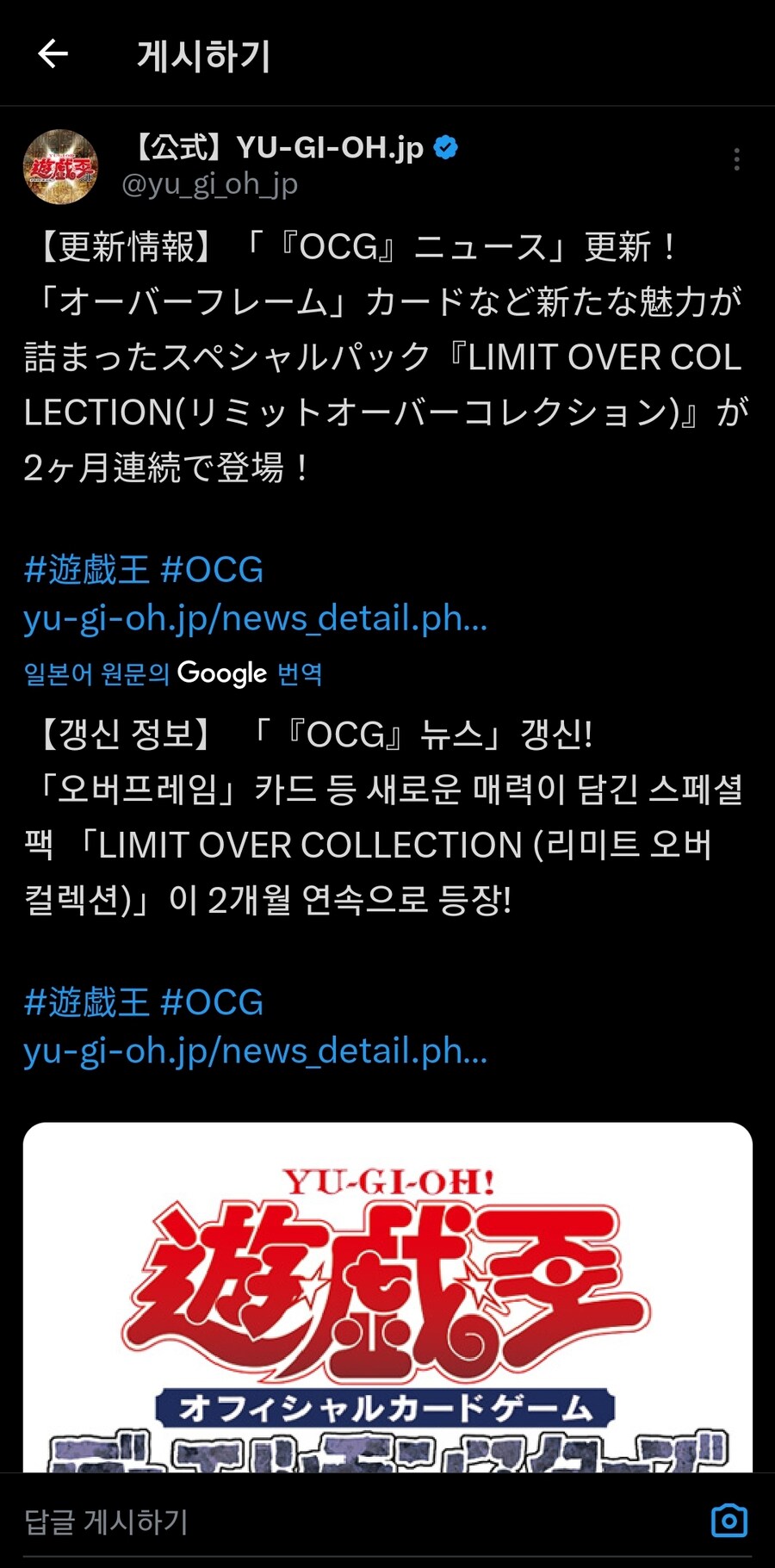775x1568 pixels.
Task: Open the yu-gi-oh.jp link in the original text
Action: point(255,618)
